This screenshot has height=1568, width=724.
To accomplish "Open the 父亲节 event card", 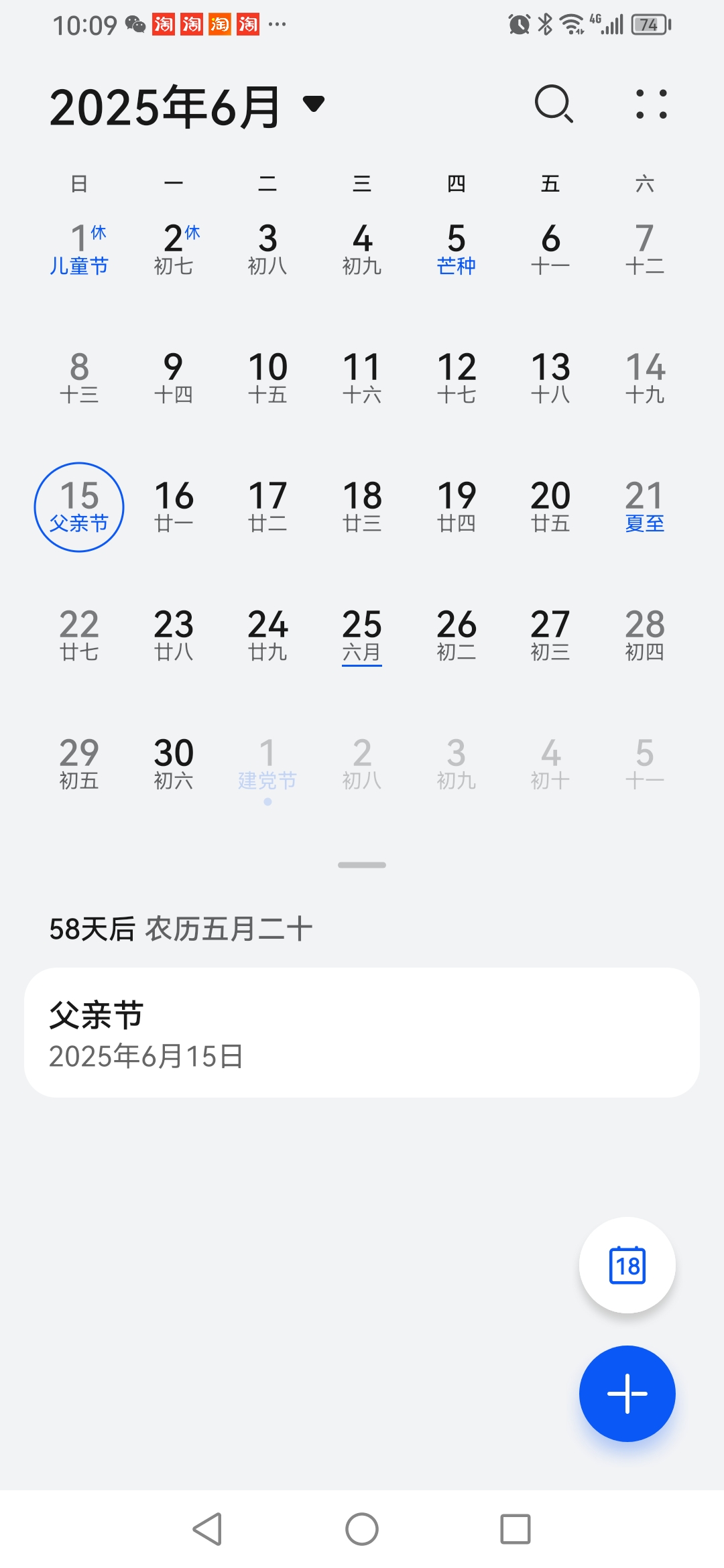I will [362, 1032].
